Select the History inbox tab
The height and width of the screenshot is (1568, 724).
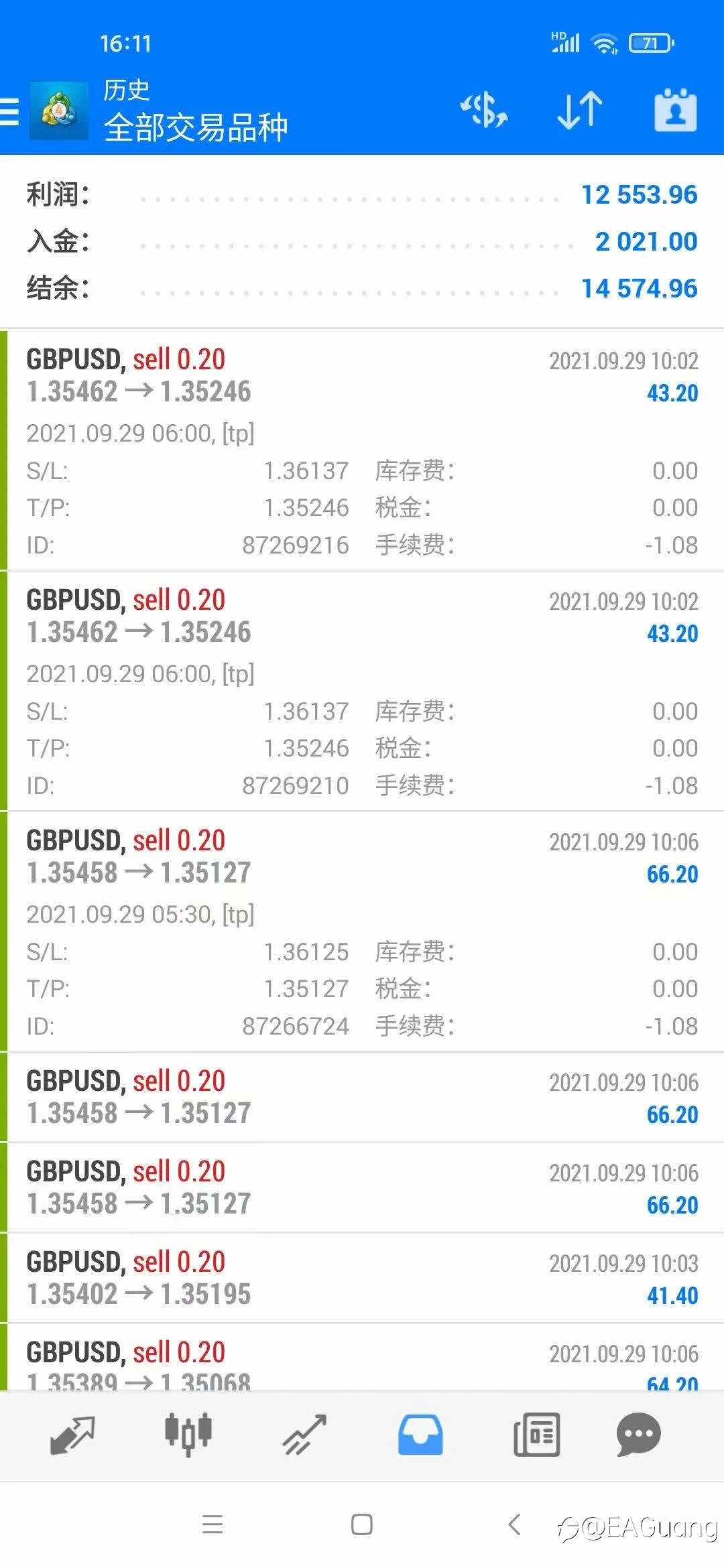click(x=420, y=1435)
